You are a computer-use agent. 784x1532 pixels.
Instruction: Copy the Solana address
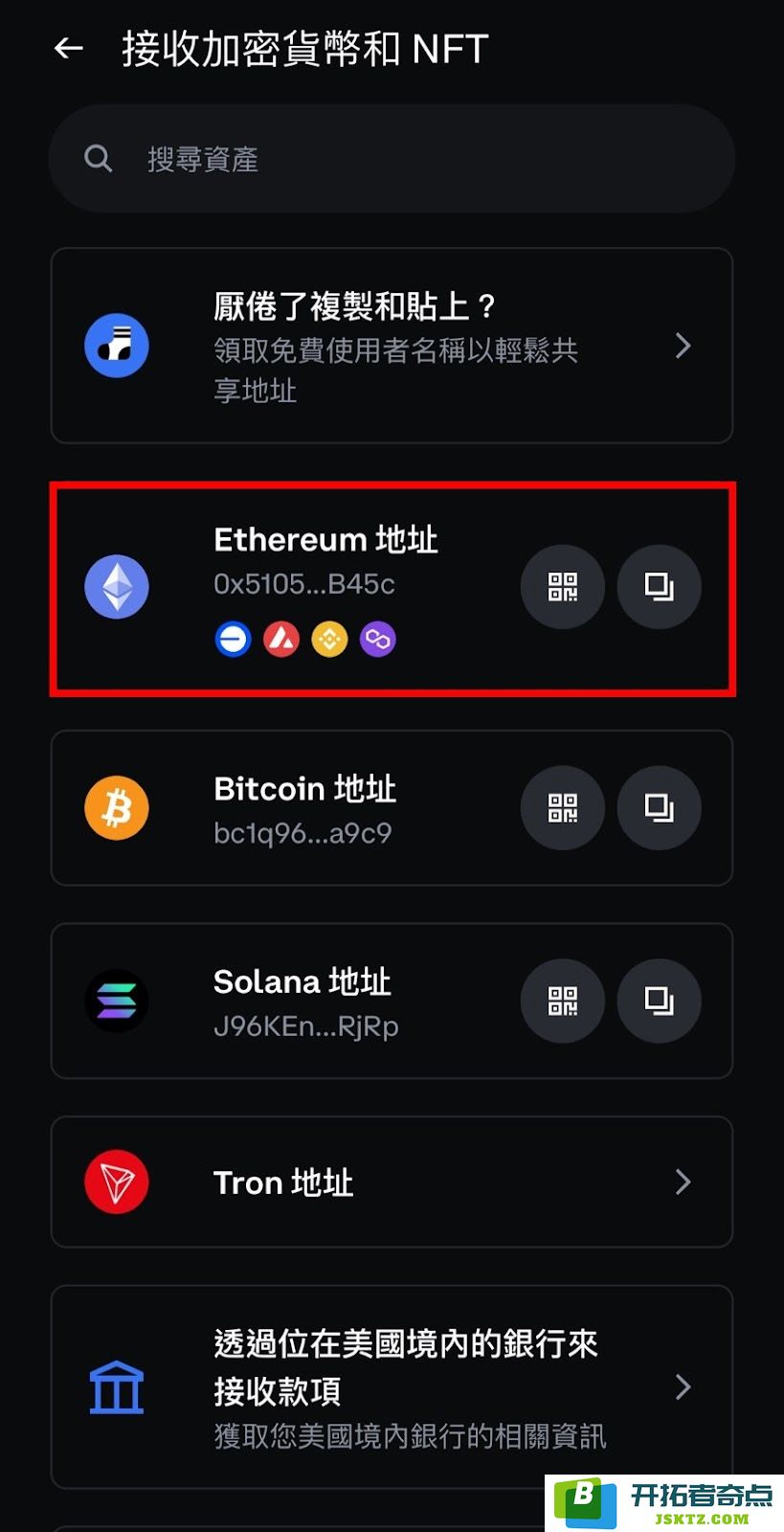pyautogui.click(x=659, y=1001)
